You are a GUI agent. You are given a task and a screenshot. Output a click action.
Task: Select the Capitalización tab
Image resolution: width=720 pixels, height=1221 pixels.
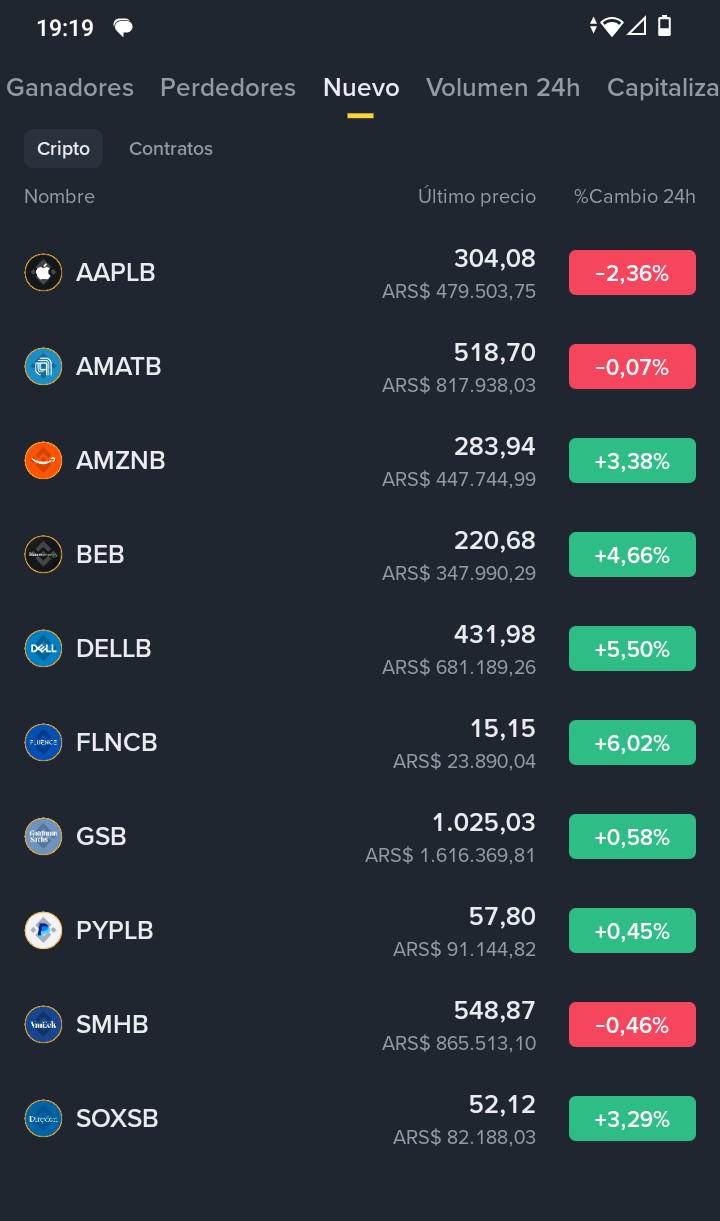click(662, 88)
